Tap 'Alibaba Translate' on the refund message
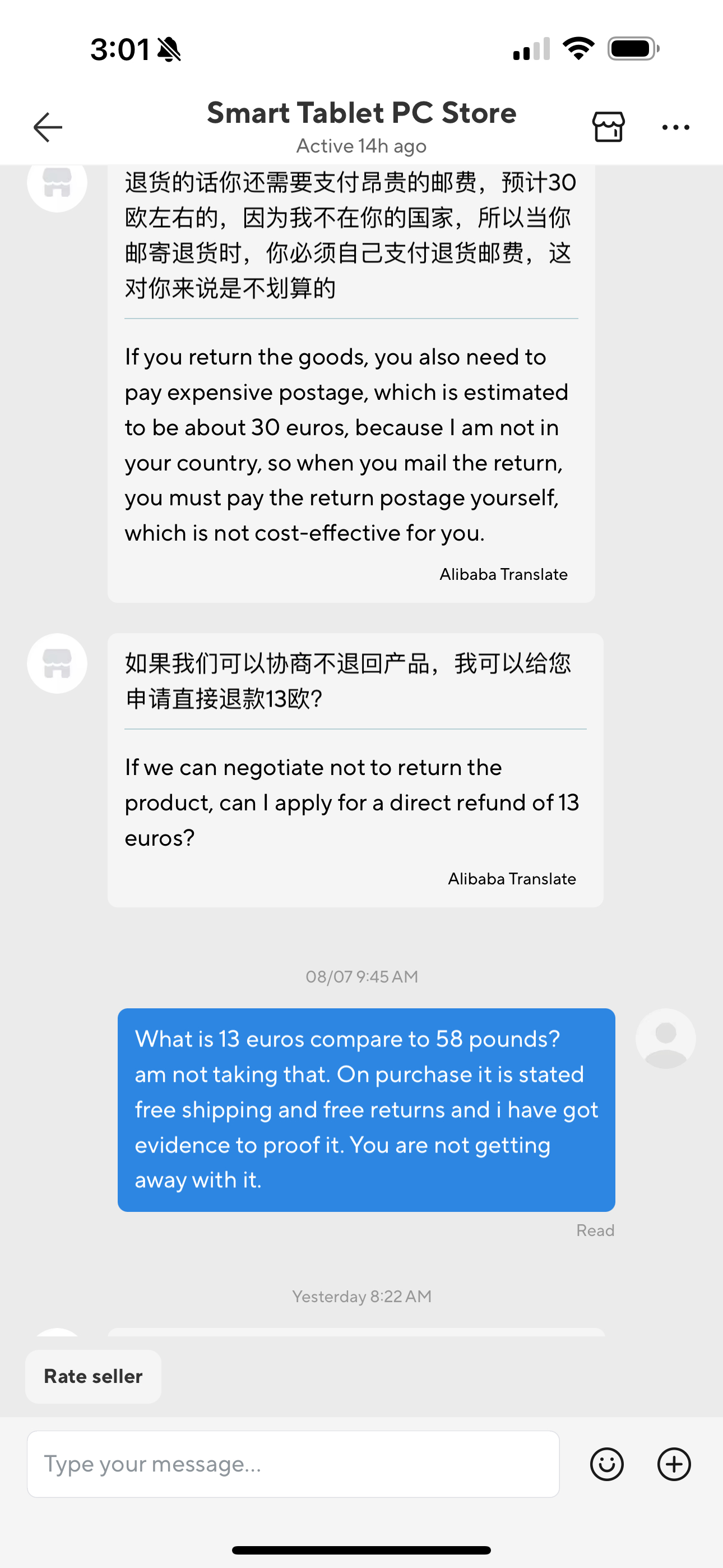Screen dimensions: 723x1568 (x=512, y=878)
